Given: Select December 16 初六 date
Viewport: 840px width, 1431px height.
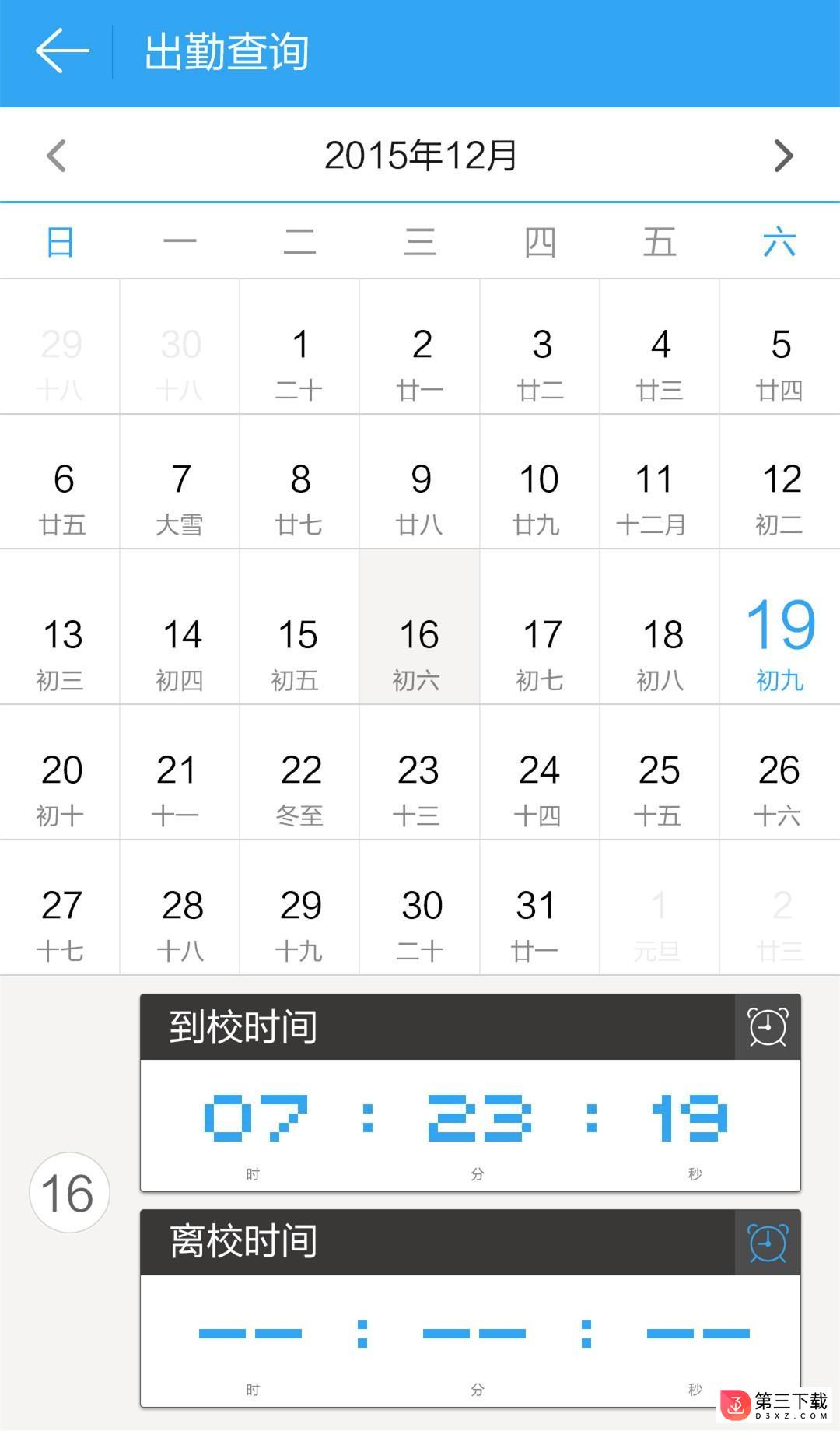Looking at the screenshot, I should click(419, 627).
